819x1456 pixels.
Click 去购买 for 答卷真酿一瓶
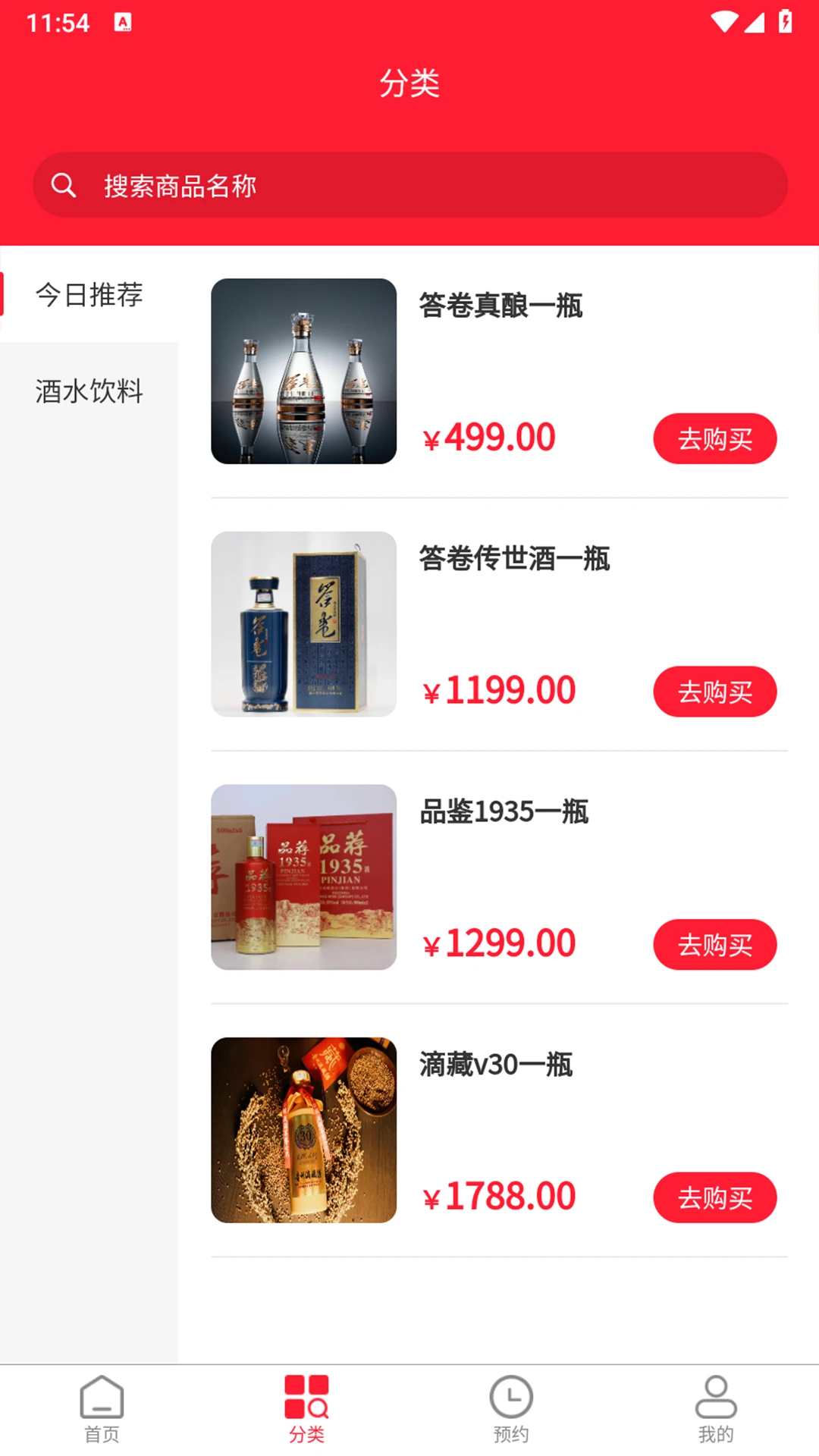[714, 438]
